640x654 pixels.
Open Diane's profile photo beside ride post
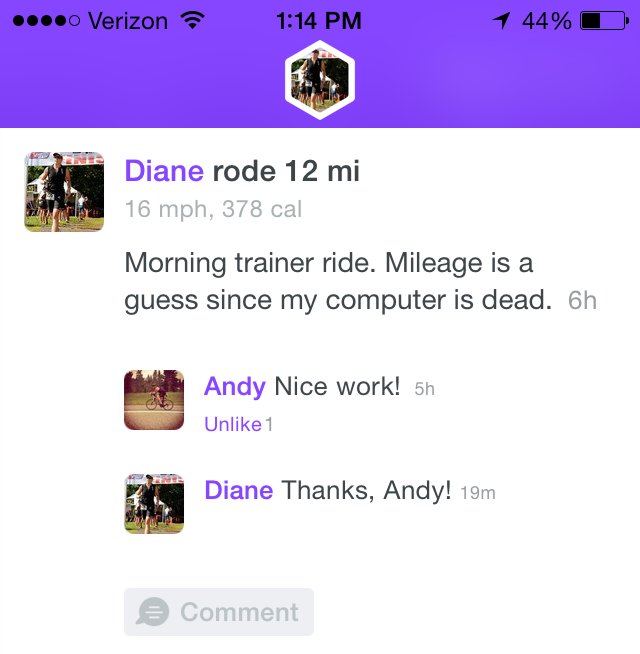coord(64,192)
